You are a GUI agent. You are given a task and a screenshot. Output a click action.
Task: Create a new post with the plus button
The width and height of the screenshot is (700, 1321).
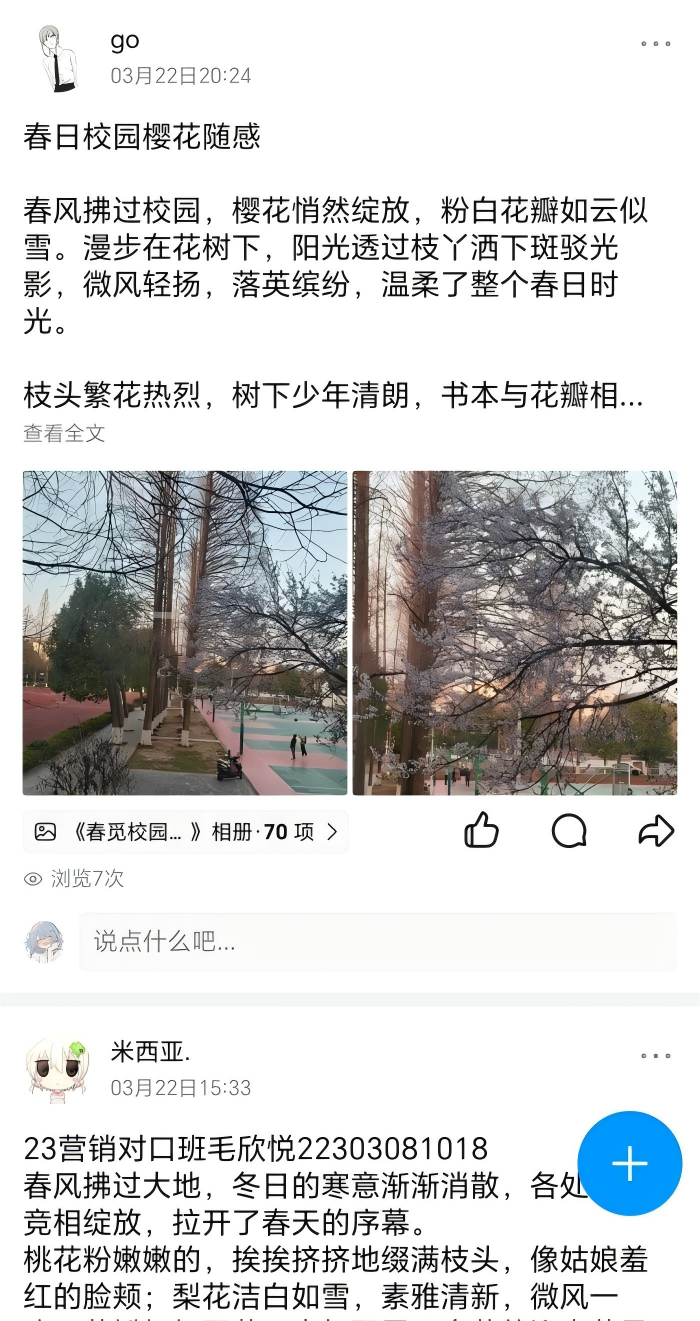[x=629, y=1163]
